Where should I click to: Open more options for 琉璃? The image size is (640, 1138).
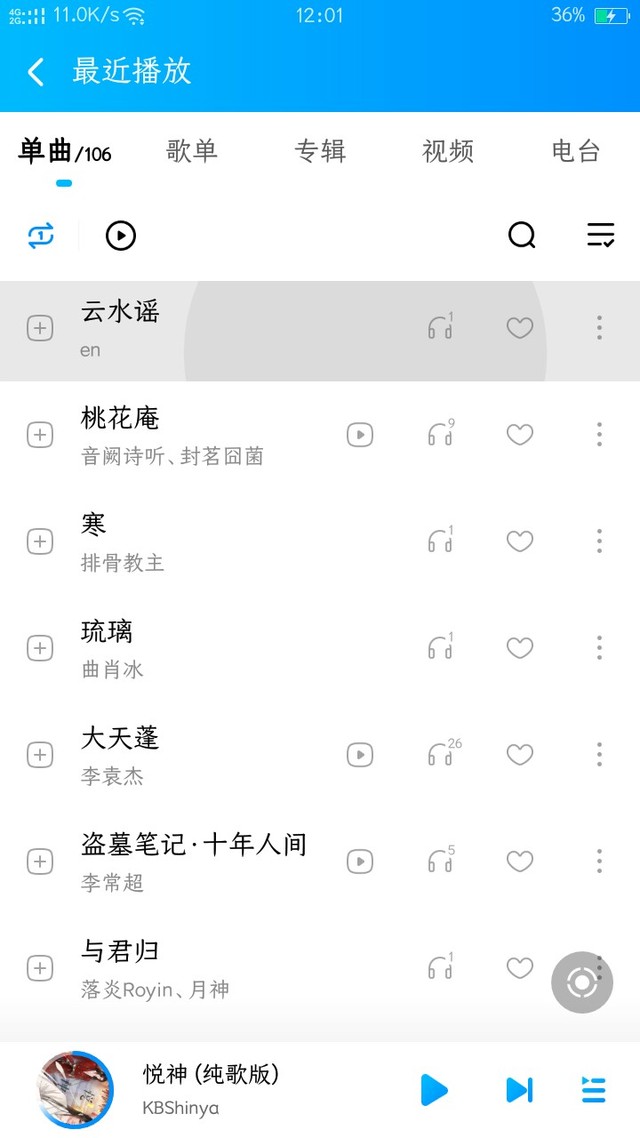pyautogui.click(x=599, y=647)
